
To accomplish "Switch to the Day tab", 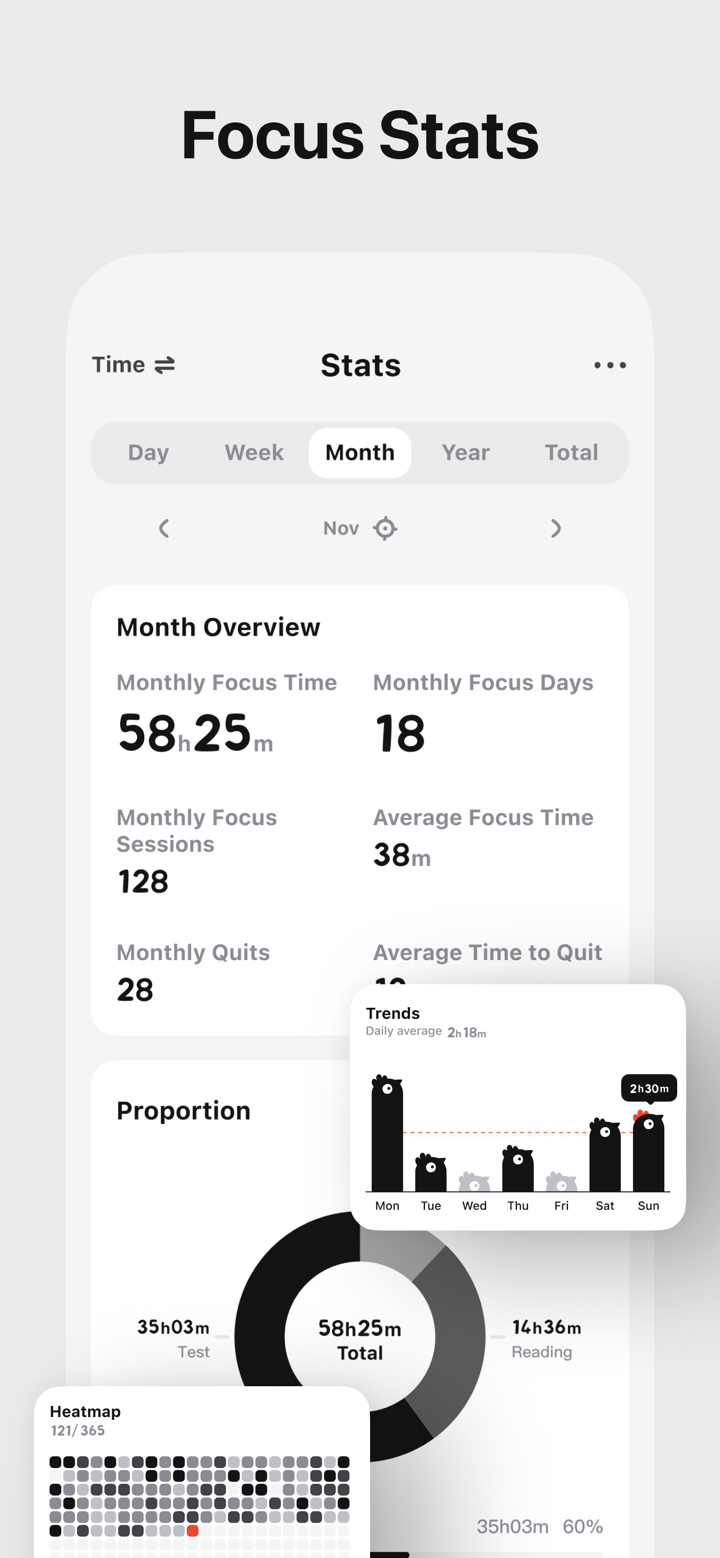I will [x=148, y=452].
